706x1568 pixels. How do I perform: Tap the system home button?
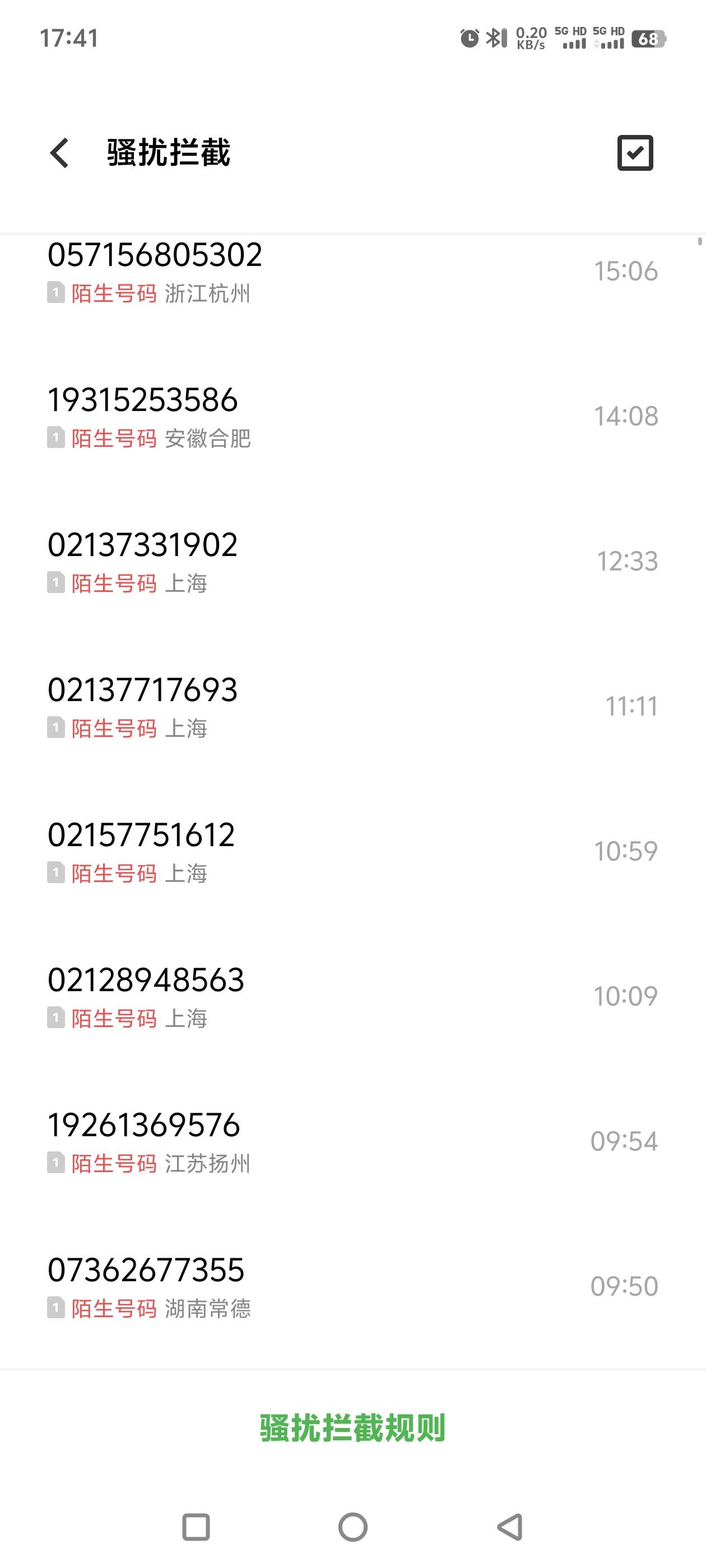point(352,1527)
